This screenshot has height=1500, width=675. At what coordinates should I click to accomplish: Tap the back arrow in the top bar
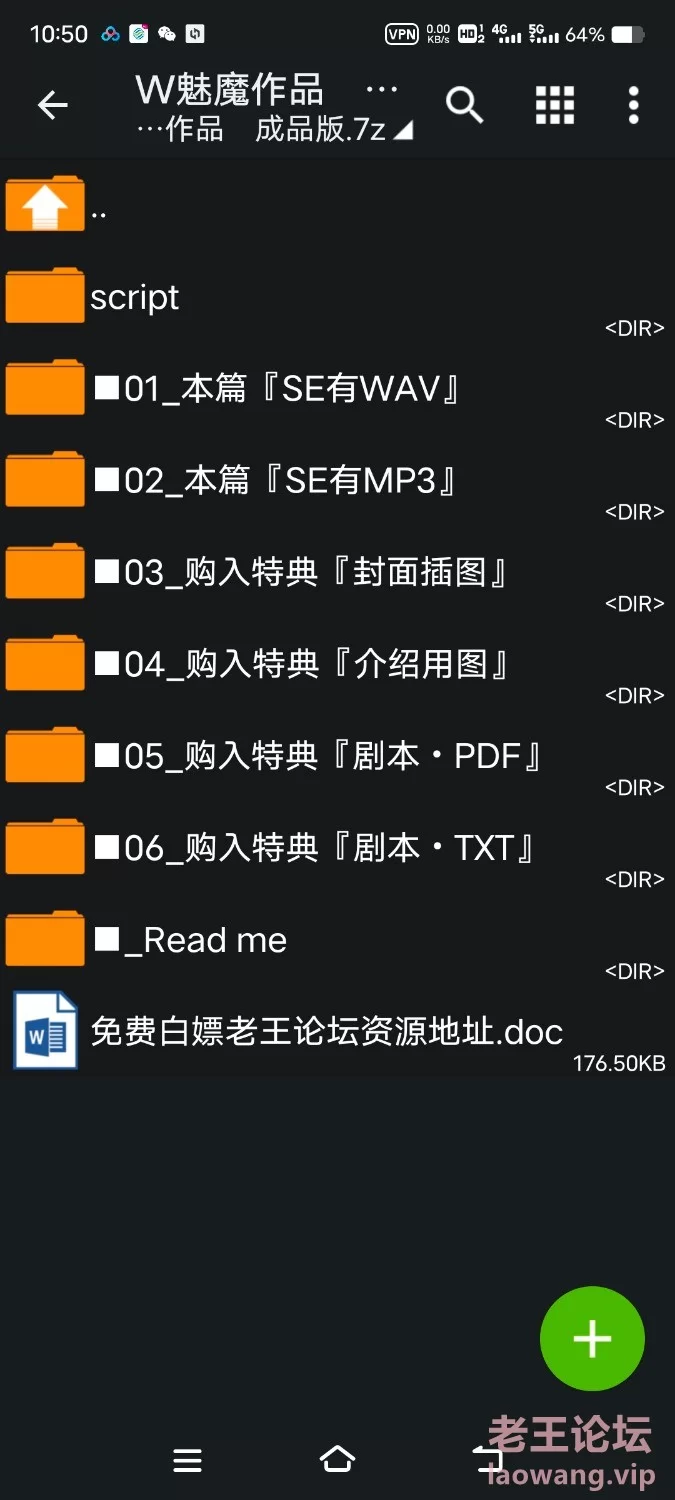[52, 104]
